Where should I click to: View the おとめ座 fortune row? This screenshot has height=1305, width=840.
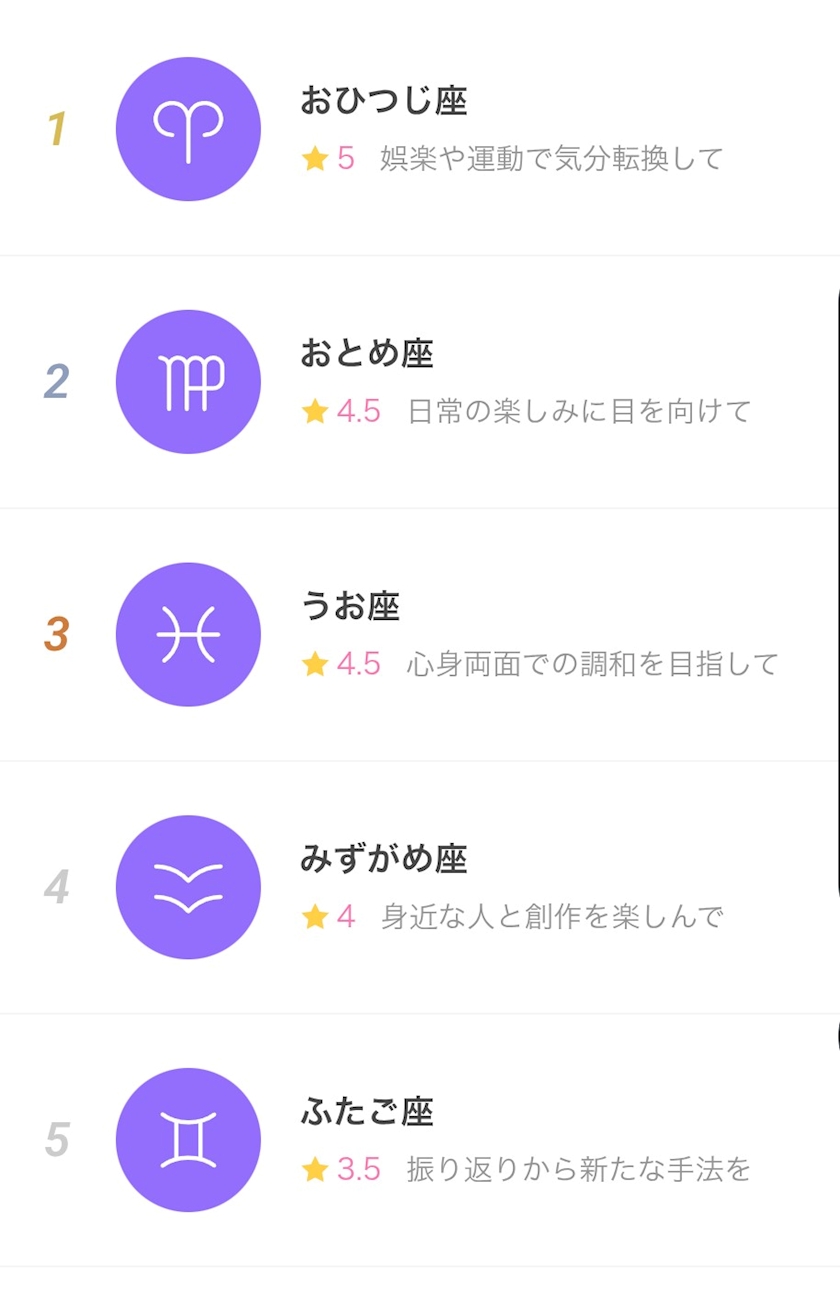click(x=420, y=382)
